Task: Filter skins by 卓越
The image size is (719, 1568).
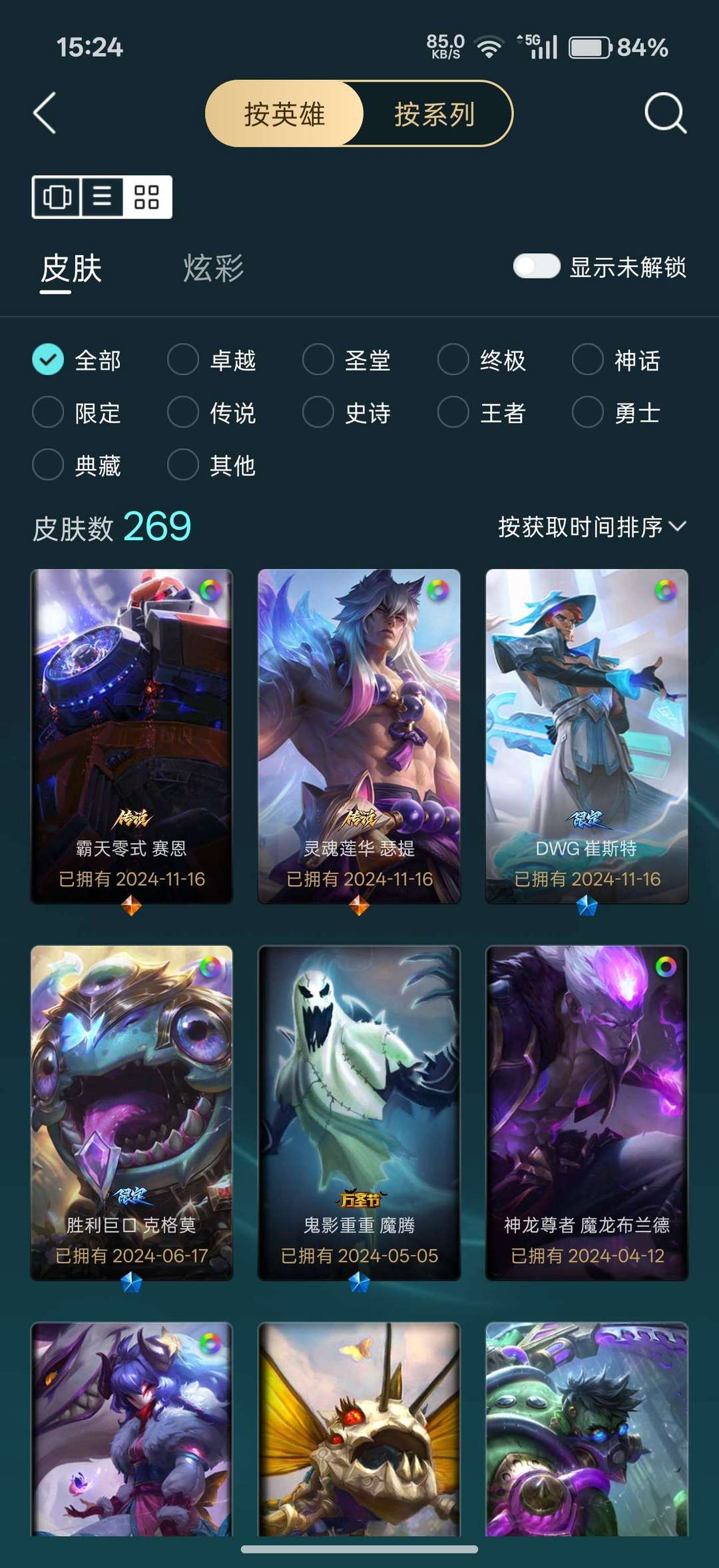Action: coord(212,360)
